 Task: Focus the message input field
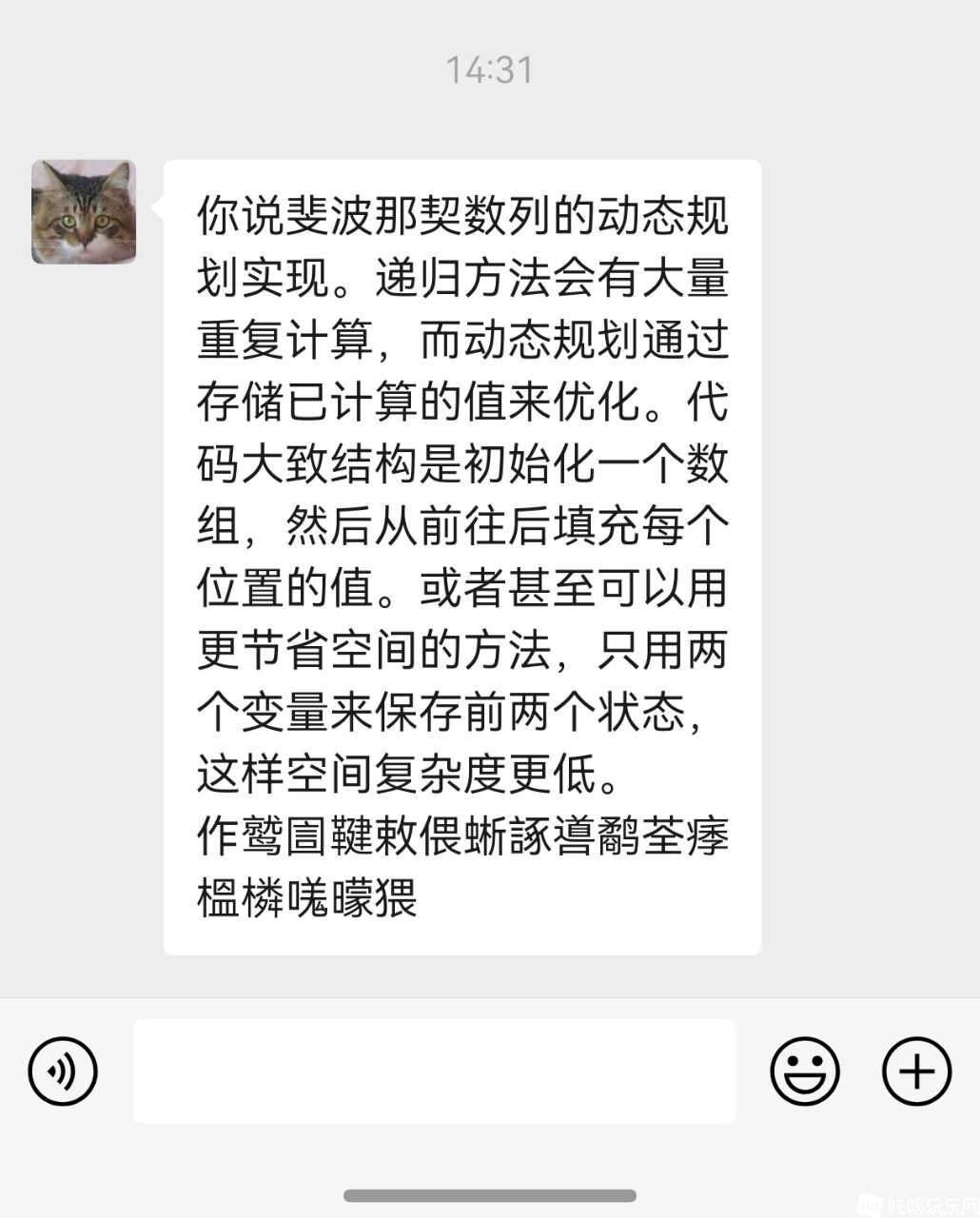434,1071
